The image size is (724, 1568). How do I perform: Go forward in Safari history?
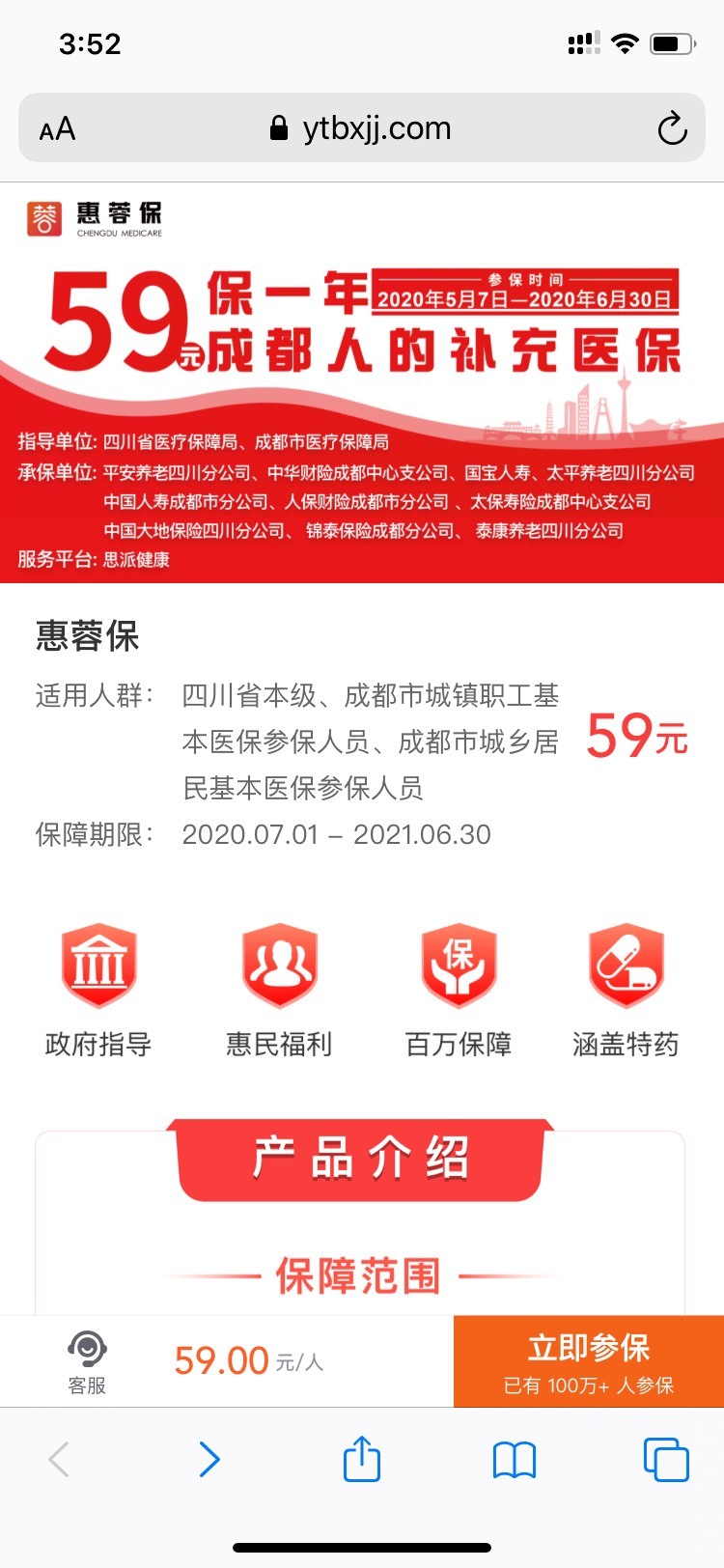click(x=209, y=1459)
